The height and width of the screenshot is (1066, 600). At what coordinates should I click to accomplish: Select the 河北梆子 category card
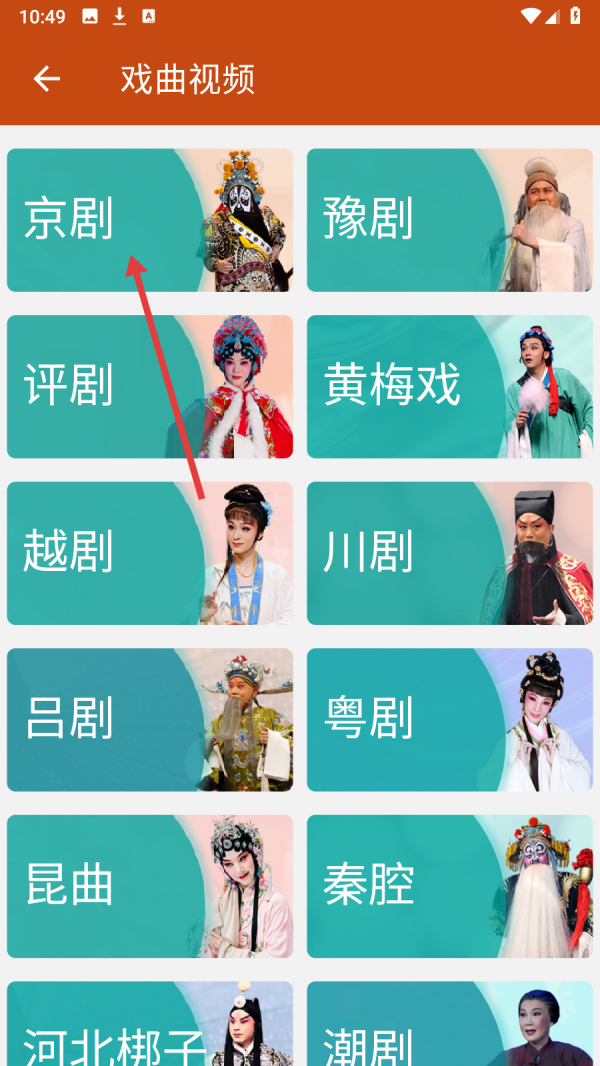point(150,1030)
